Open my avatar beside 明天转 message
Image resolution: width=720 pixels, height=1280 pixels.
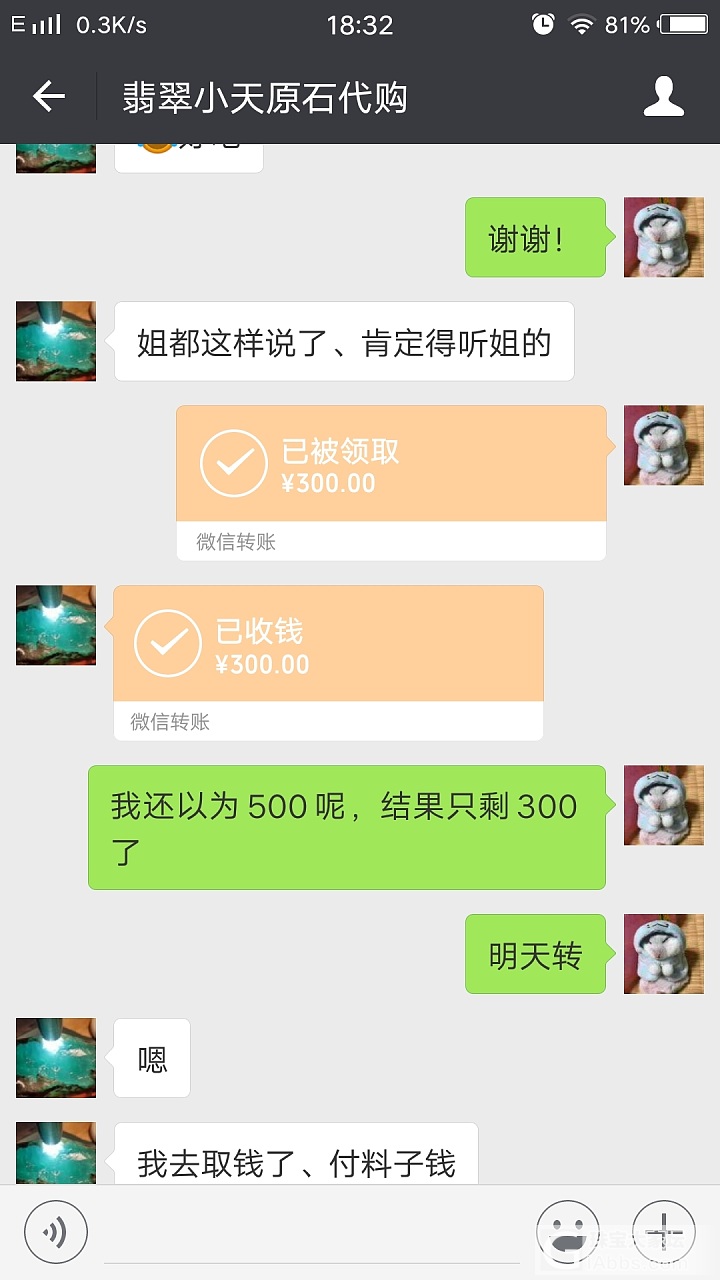663,954
